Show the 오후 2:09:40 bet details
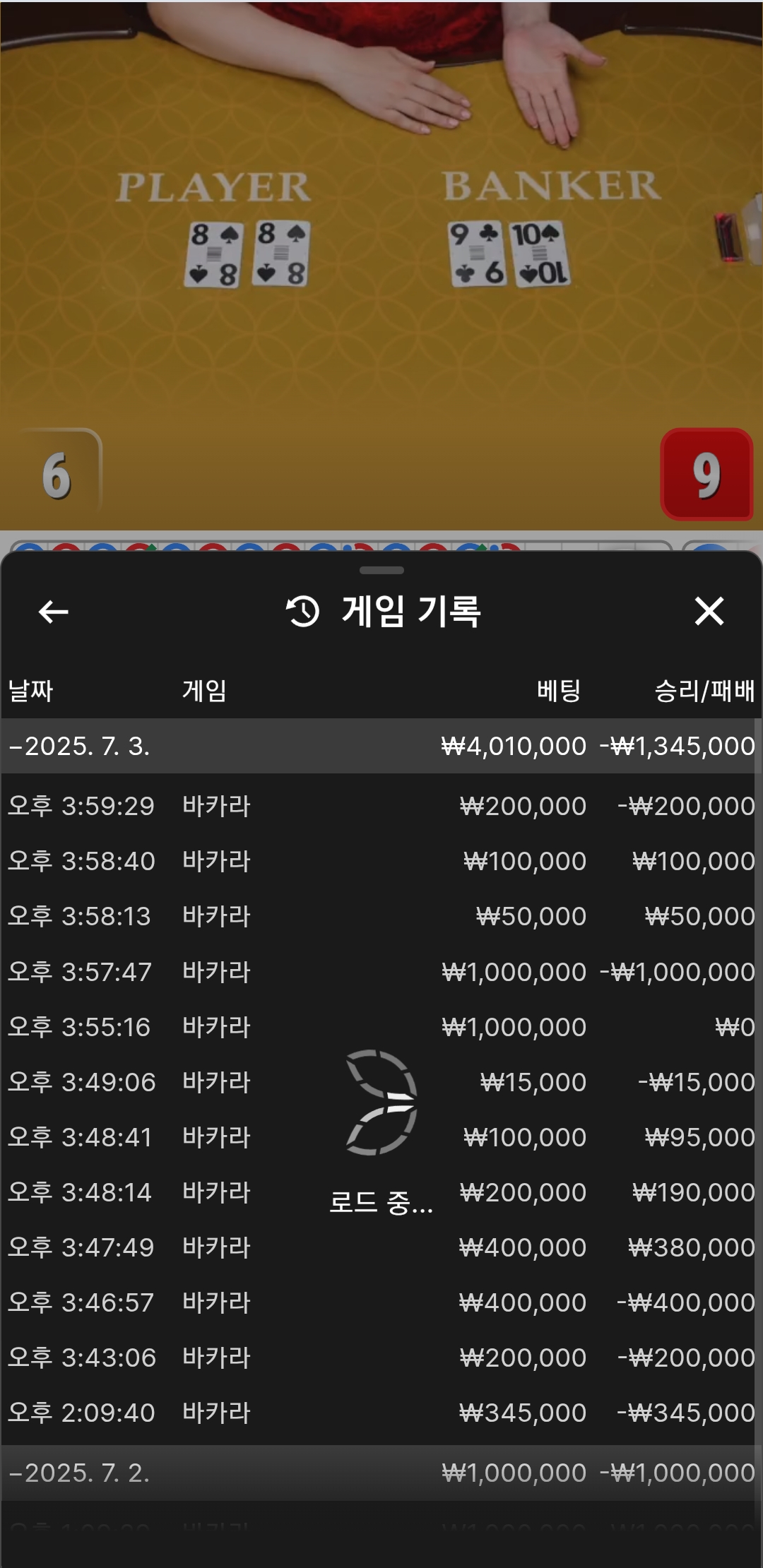Viewport: 763px width, 1568px height. 380,1413
